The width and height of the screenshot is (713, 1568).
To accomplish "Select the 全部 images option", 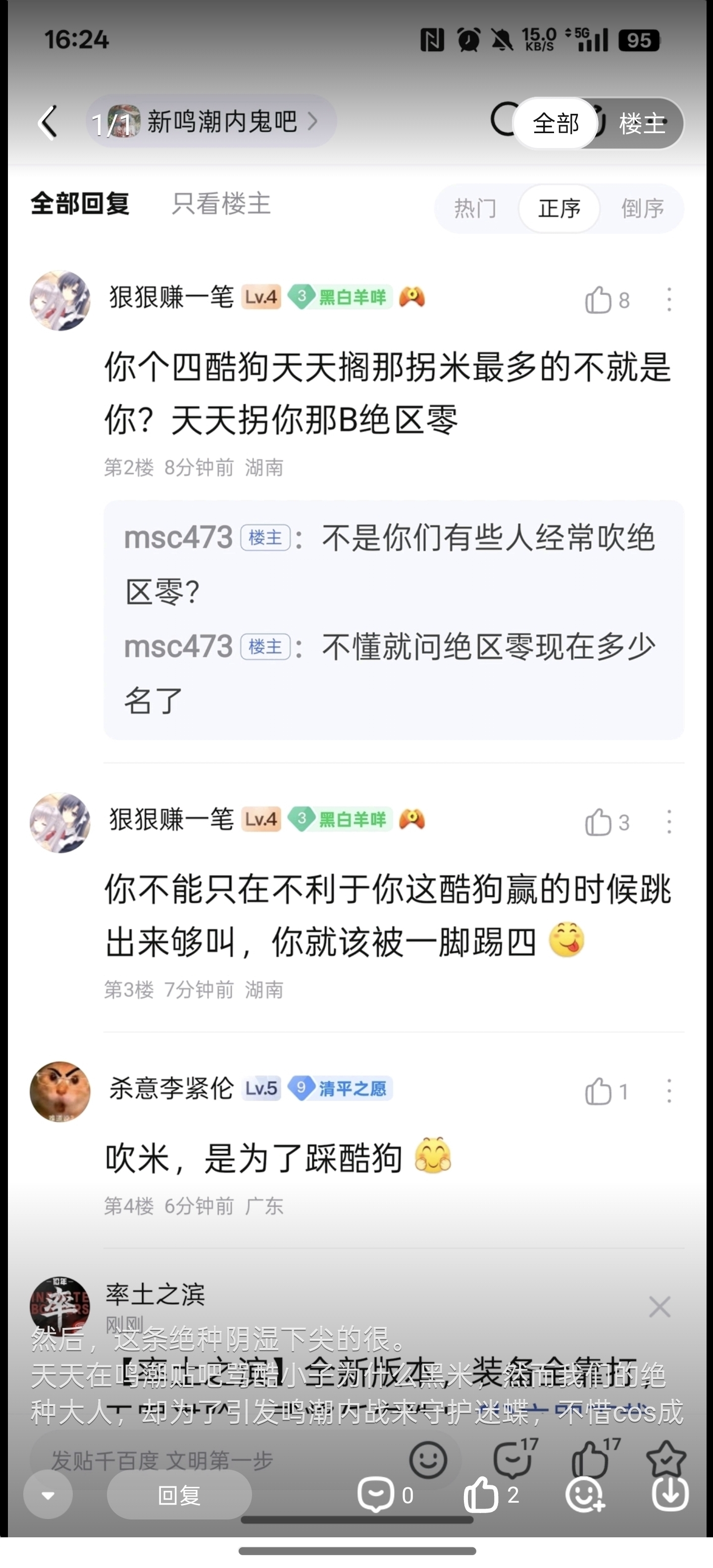I will [x=556, y=124].
